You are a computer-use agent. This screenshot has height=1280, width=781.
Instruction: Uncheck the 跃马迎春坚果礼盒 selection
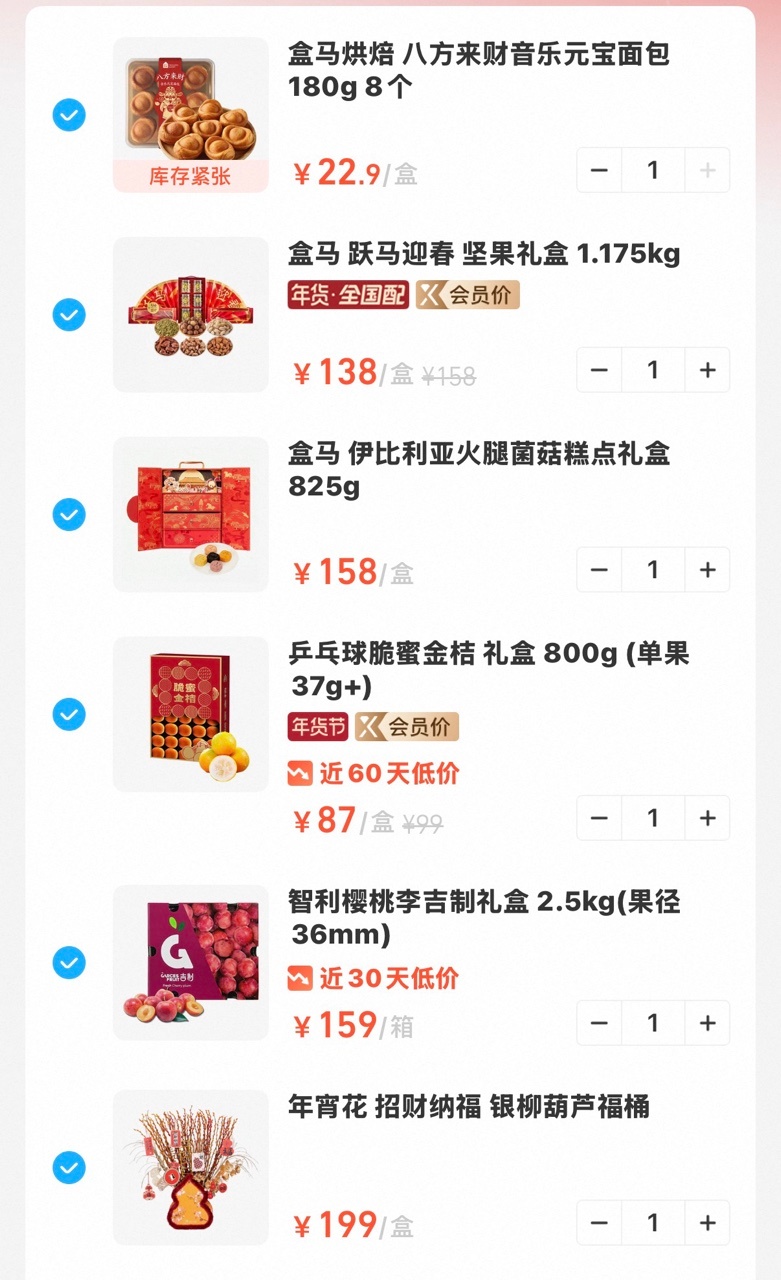67,315
